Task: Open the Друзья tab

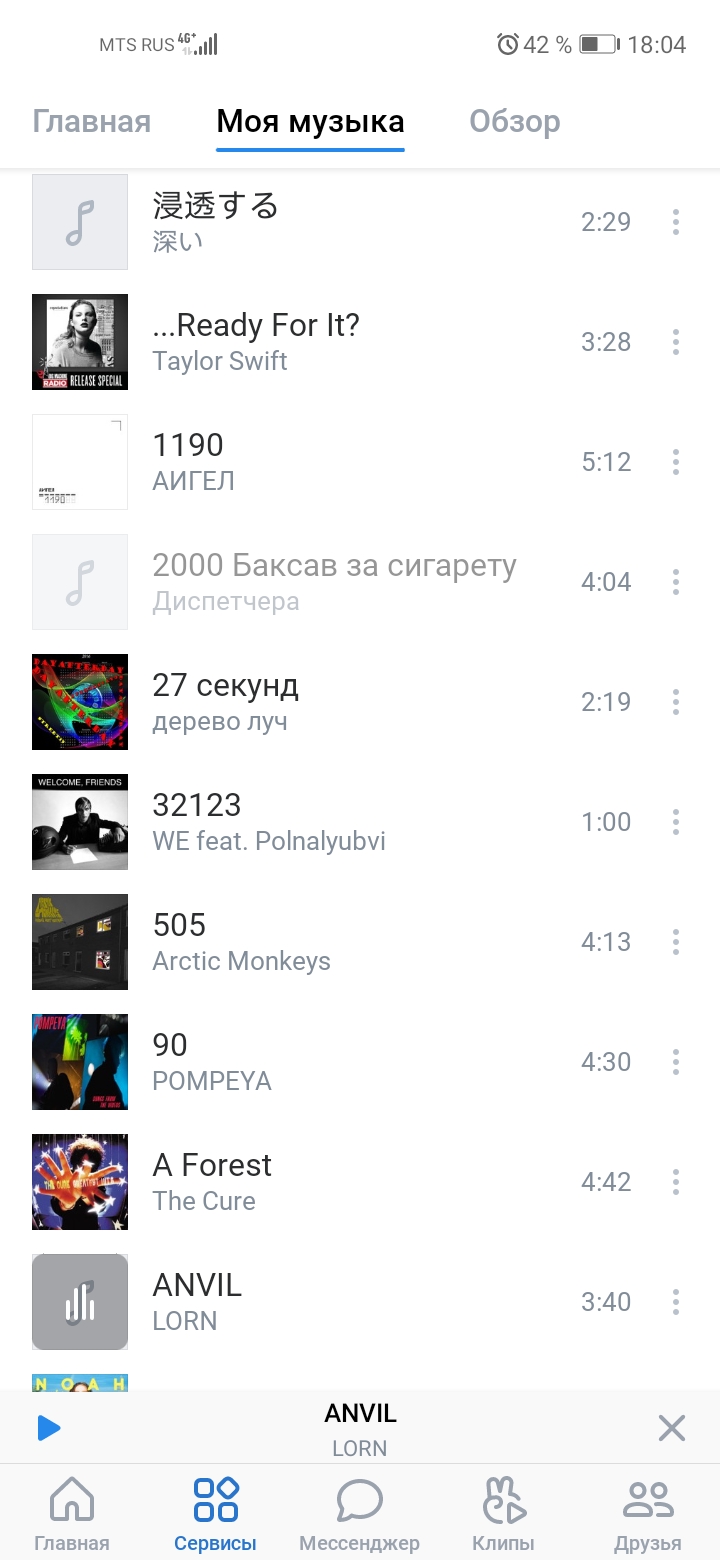Action: click(x=648, y=1512)
